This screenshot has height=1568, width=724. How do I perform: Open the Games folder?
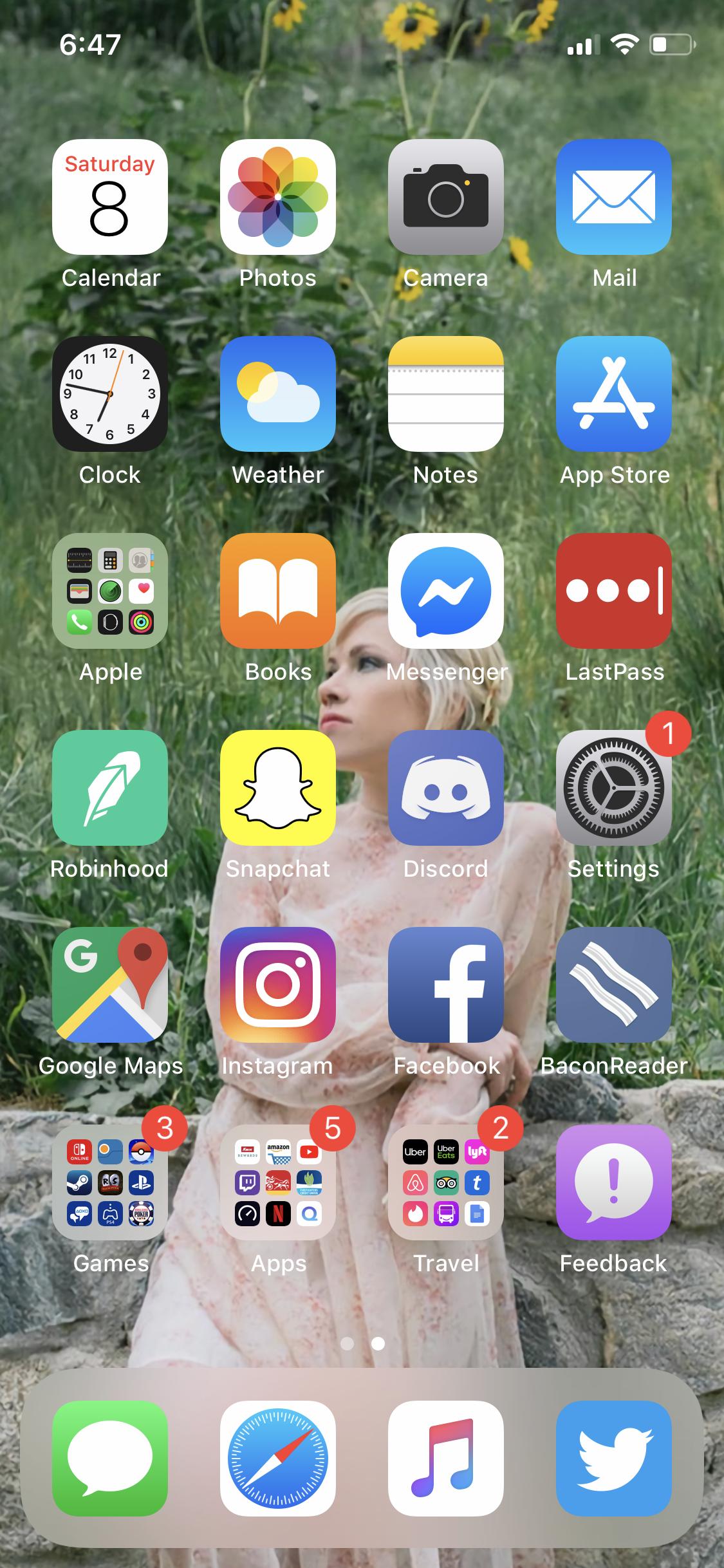(x=109, y=1182)
